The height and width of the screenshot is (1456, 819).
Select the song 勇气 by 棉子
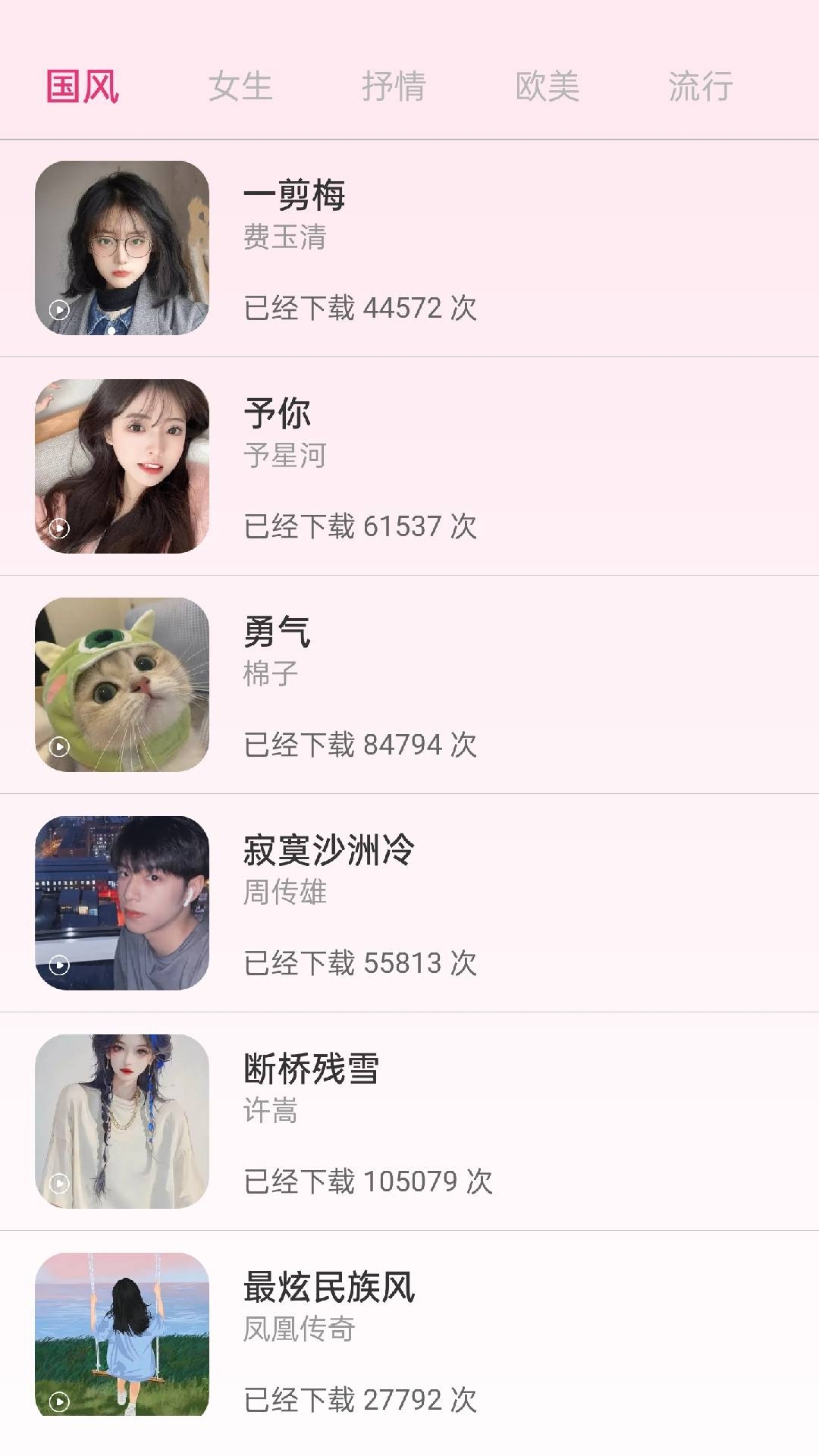[x=500, y=686]
